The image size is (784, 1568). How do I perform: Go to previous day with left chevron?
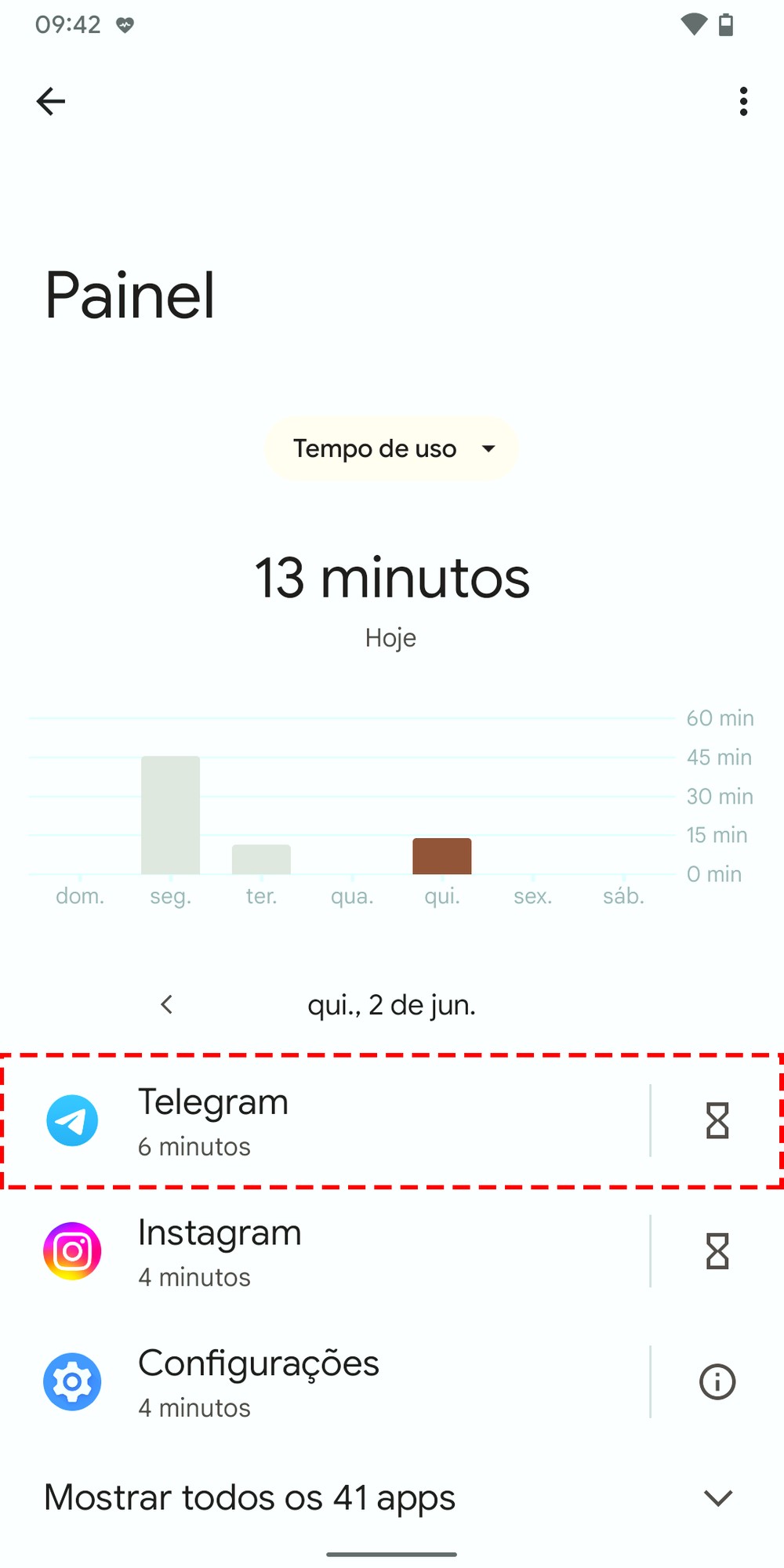[x=166, y=1004]
